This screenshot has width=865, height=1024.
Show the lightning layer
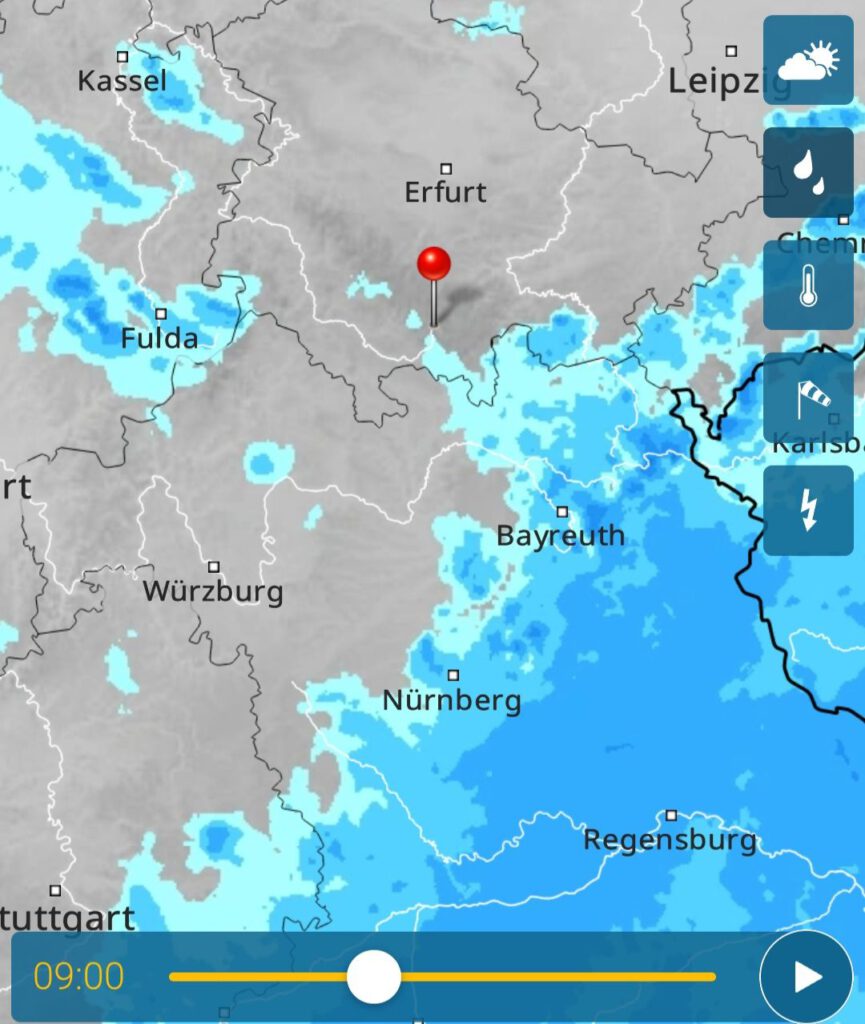[x=808, y=510]
